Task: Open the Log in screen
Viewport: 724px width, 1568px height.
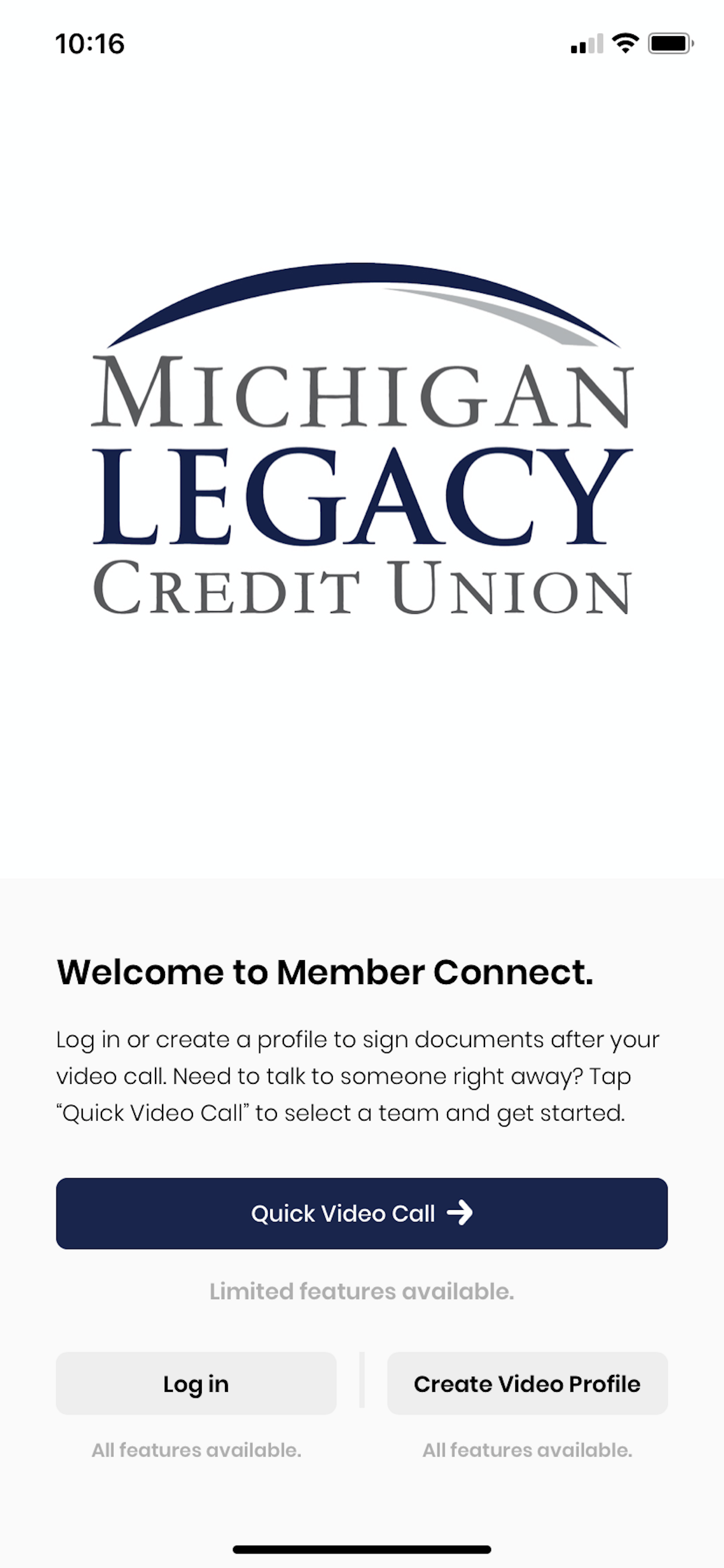Action: click(x=195, y=1383)
